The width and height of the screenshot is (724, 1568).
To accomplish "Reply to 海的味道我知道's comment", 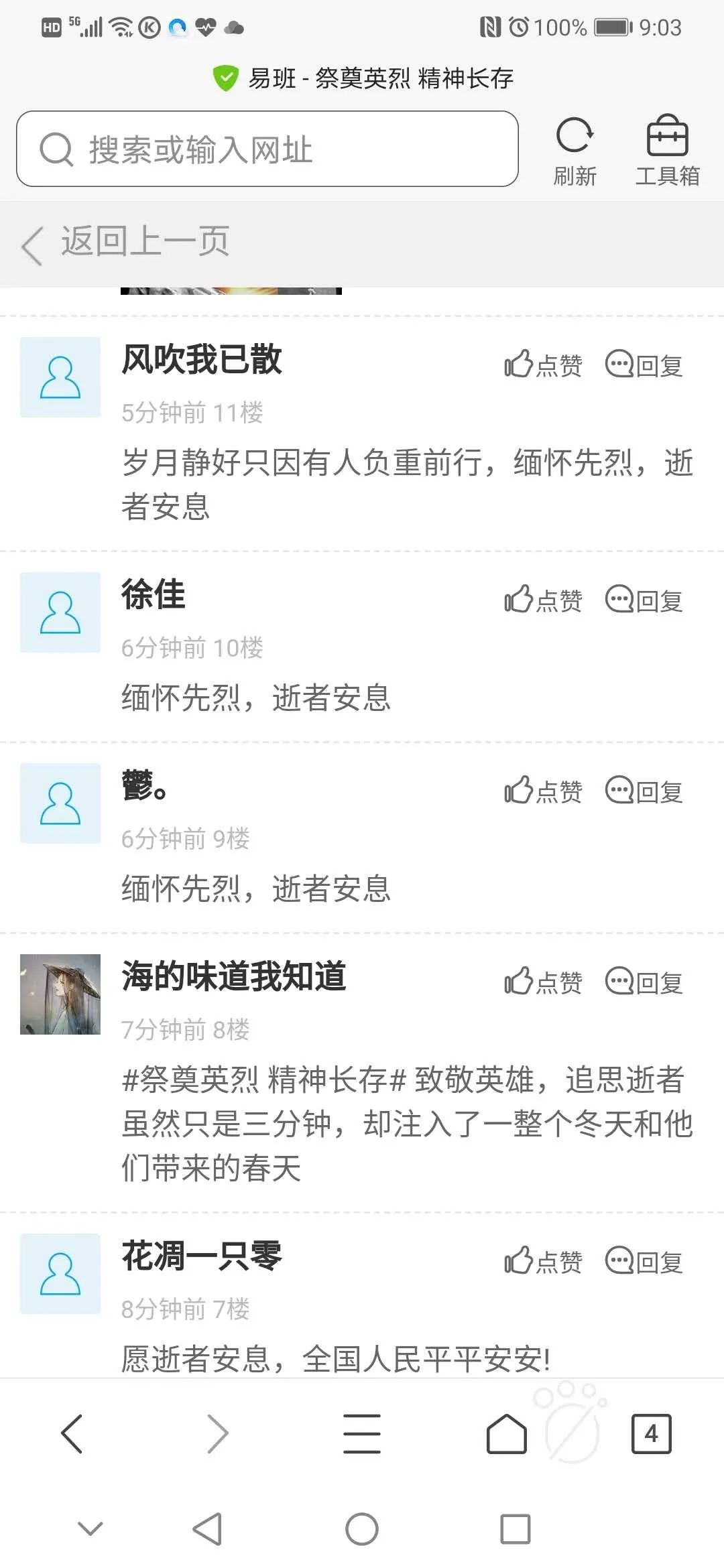I will [x=644, y=982].
